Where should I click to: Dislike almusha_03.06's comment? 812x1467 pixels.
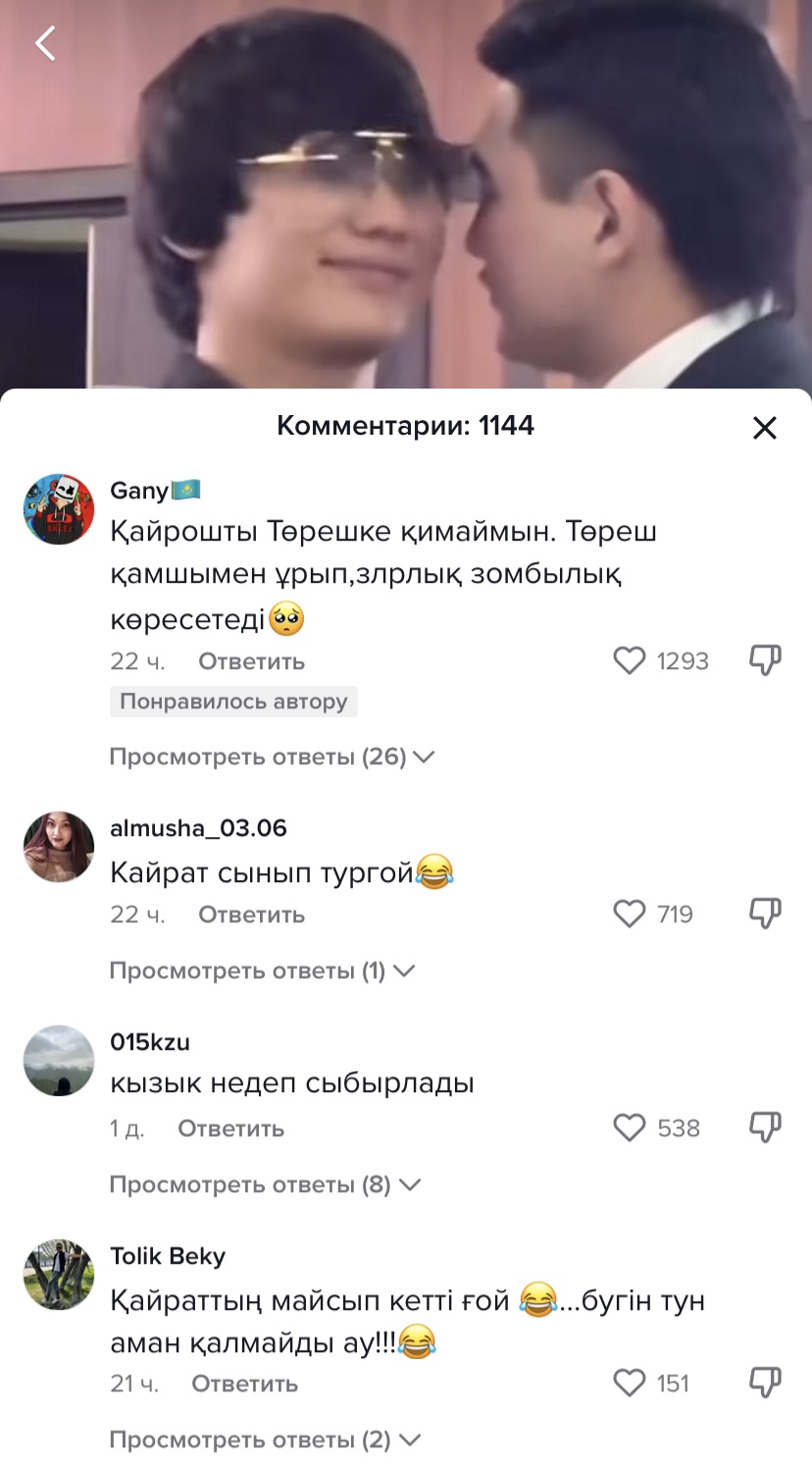(765, 914)
